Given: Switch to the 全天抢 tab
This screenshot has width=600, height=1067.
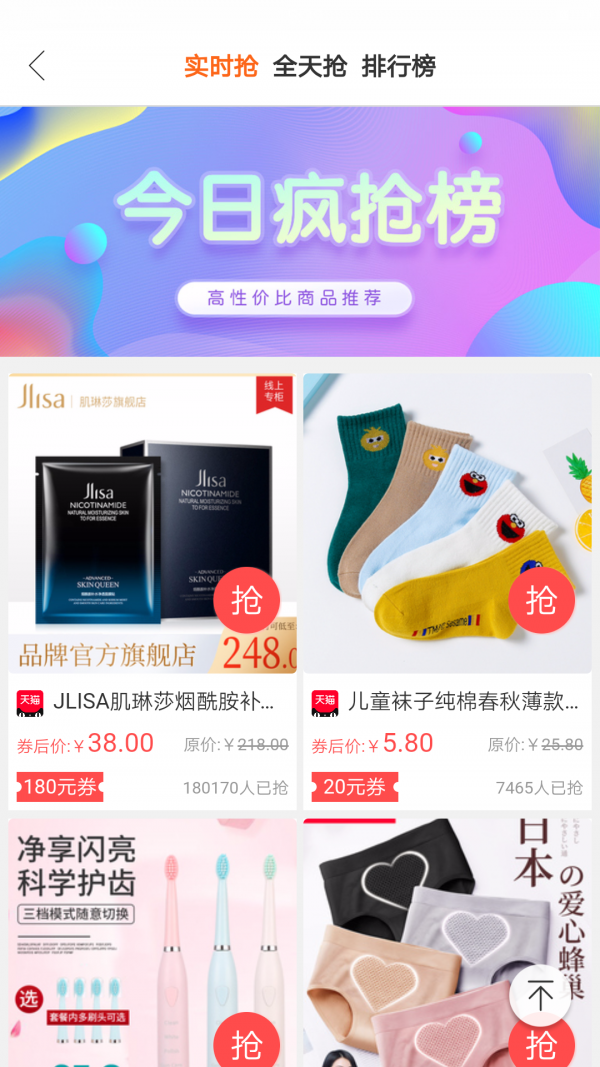Looking at the screenshot, I should click(310, 67).
